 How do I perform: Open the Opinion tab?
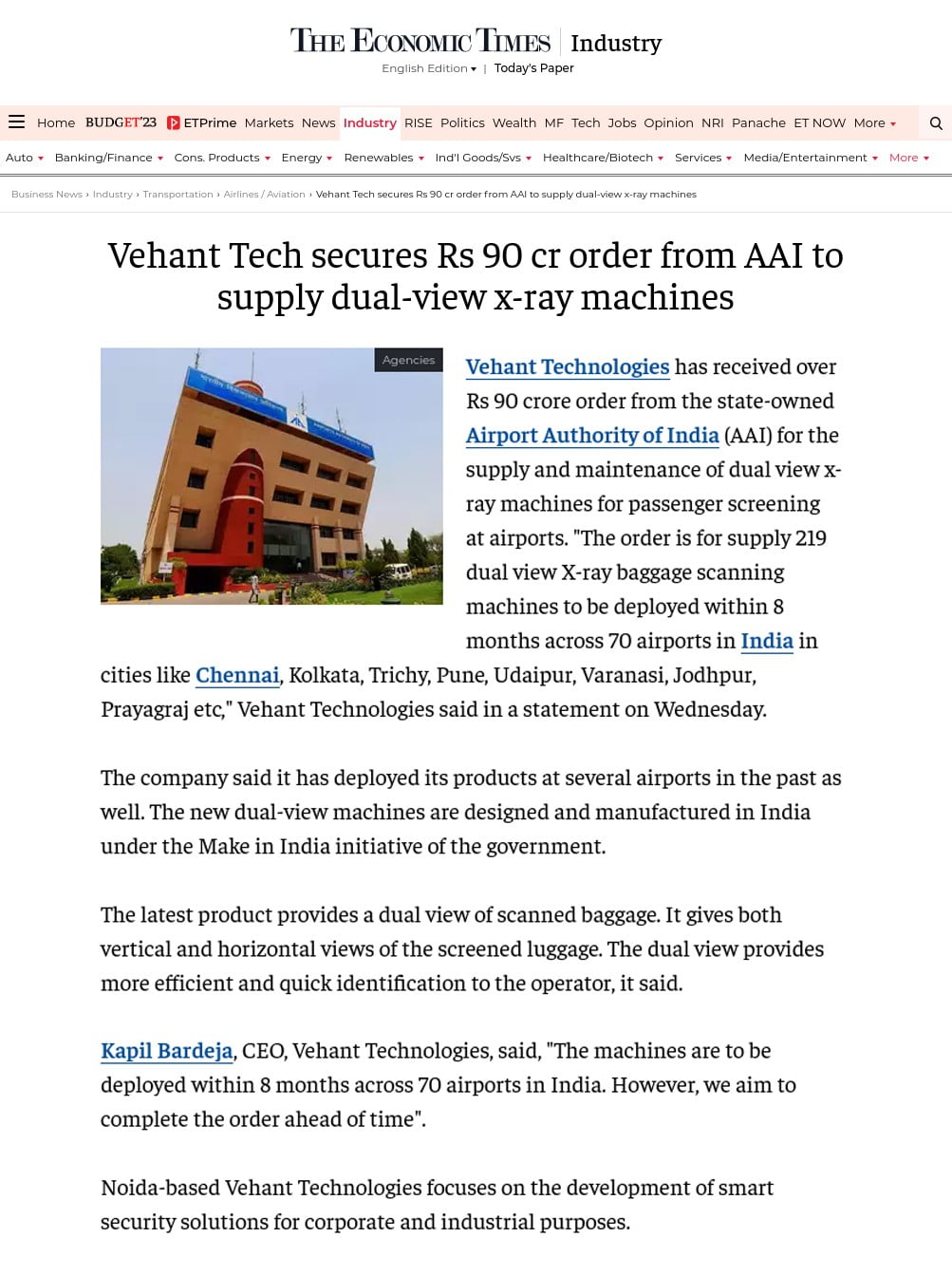[x=668, y=123]
